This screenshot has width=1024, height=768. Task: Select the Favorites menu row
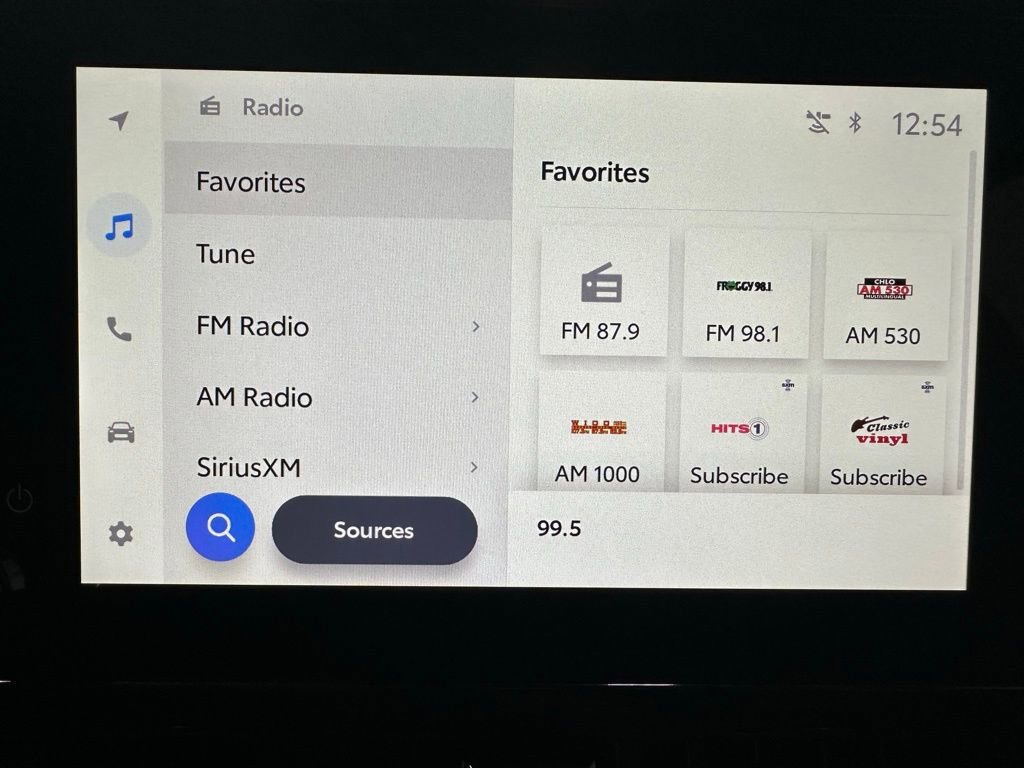coord(337,182)
